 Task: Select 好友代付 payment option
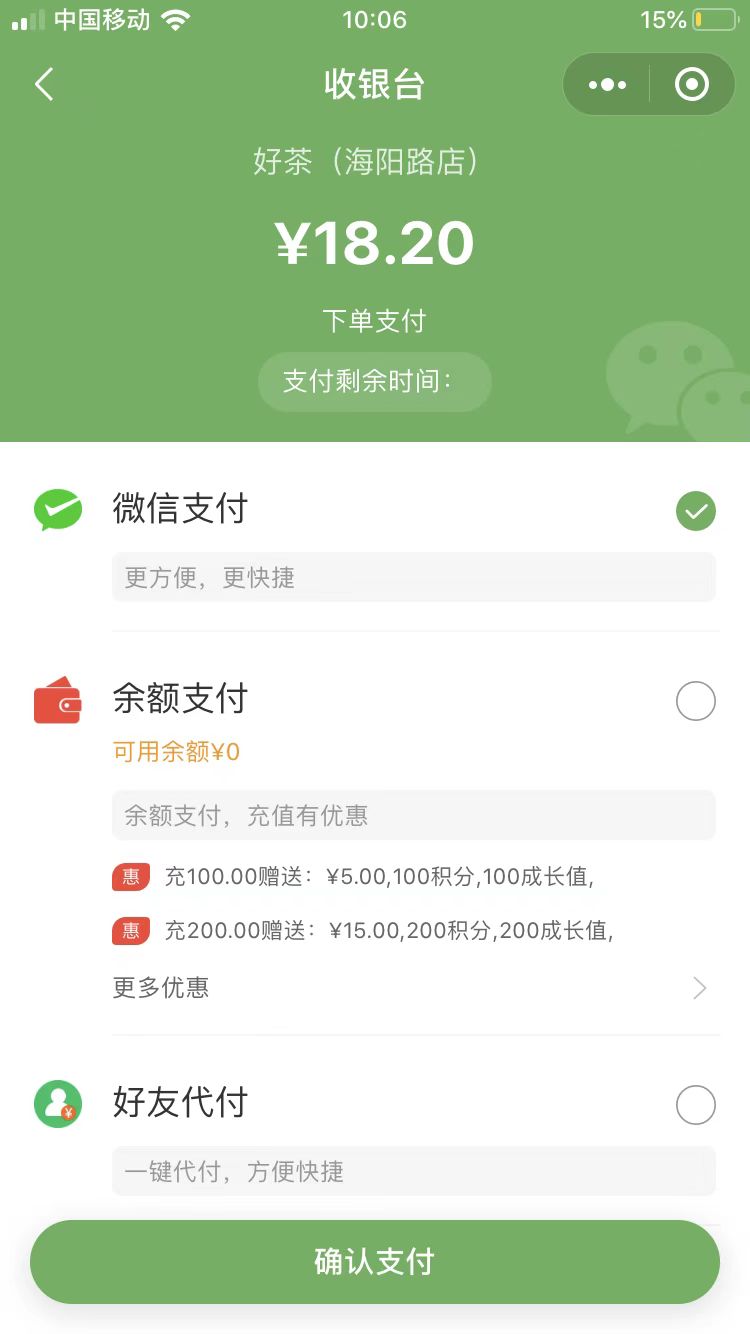696,1105
